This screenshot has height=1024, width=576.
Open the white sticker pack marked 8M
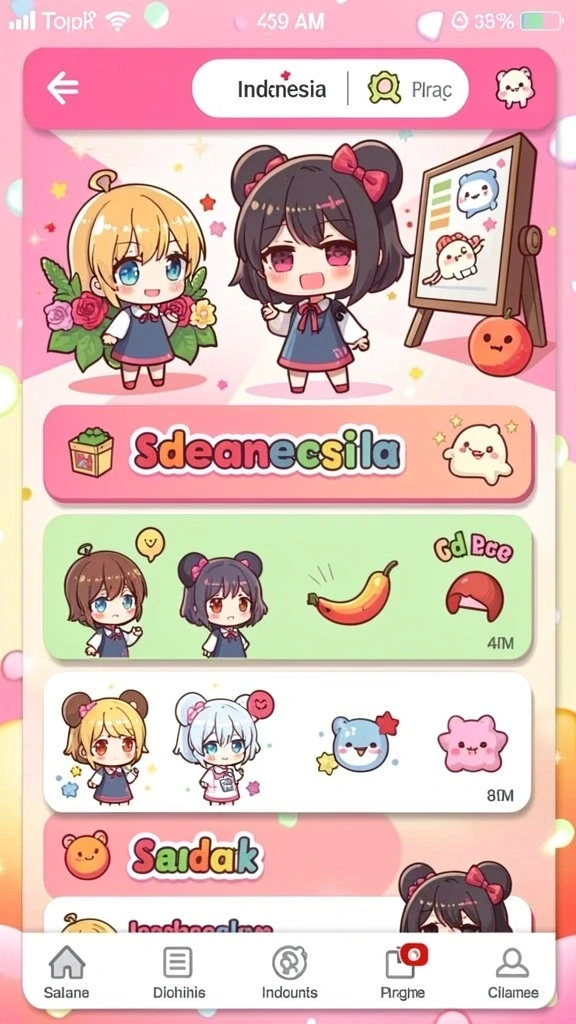coord(288,743)
